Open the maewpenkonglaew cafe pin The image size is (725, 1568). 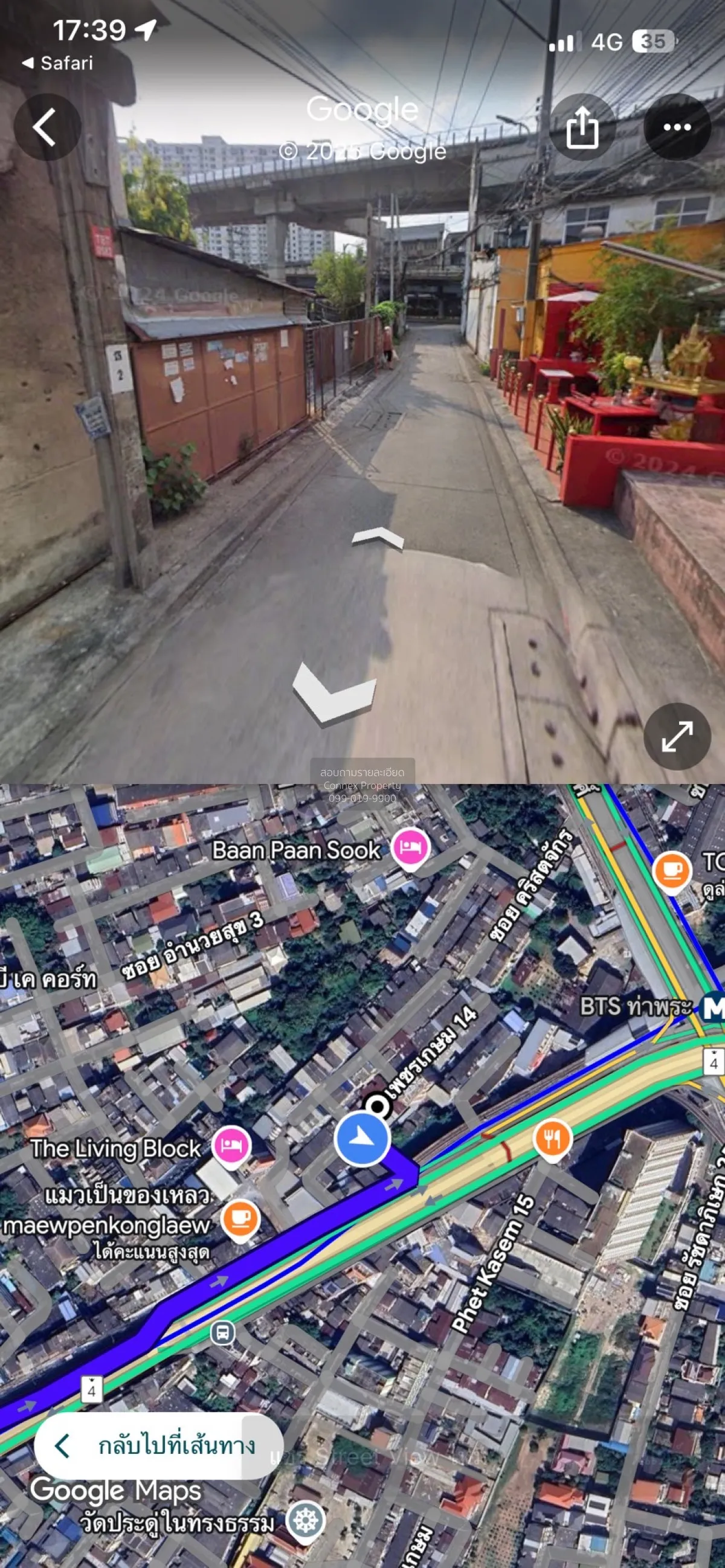[241, 1220]
